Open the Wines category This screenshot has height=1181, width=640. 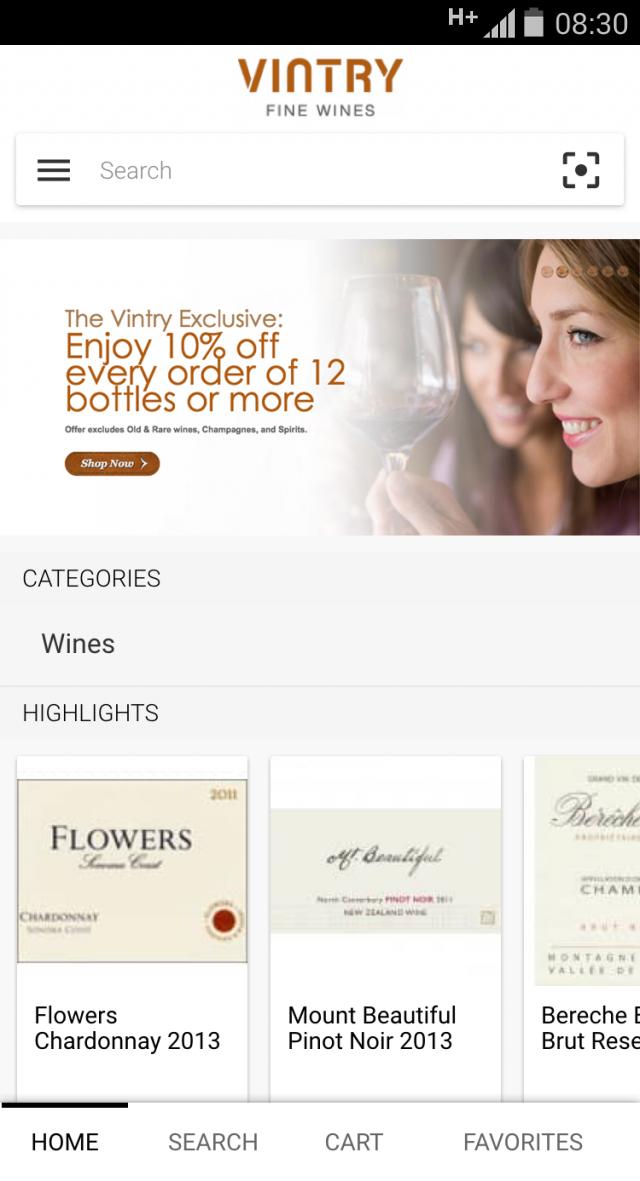(78, 644)
